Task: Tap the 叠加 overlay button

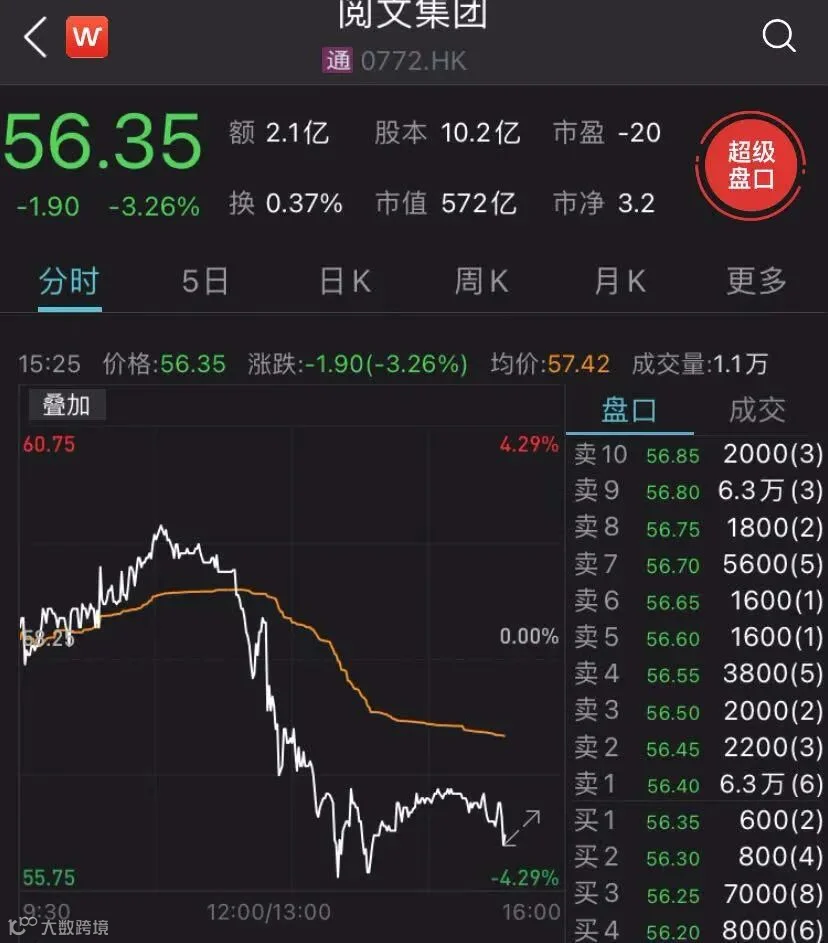Action: (66, 405)
